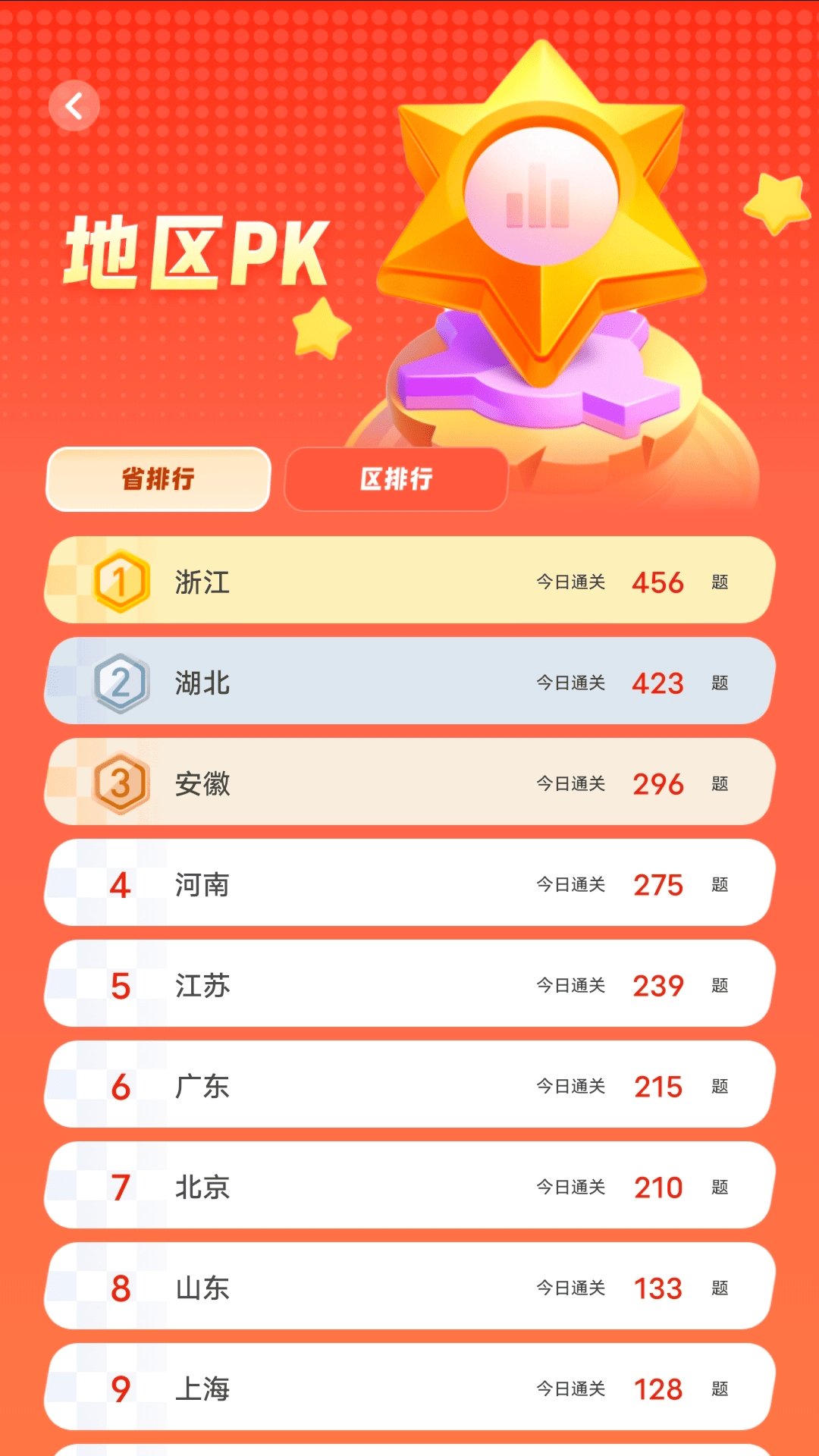Tap 北京 at rank 7
The height and width of the screenshot is (1456, 819).
[x=409, y=1186]
